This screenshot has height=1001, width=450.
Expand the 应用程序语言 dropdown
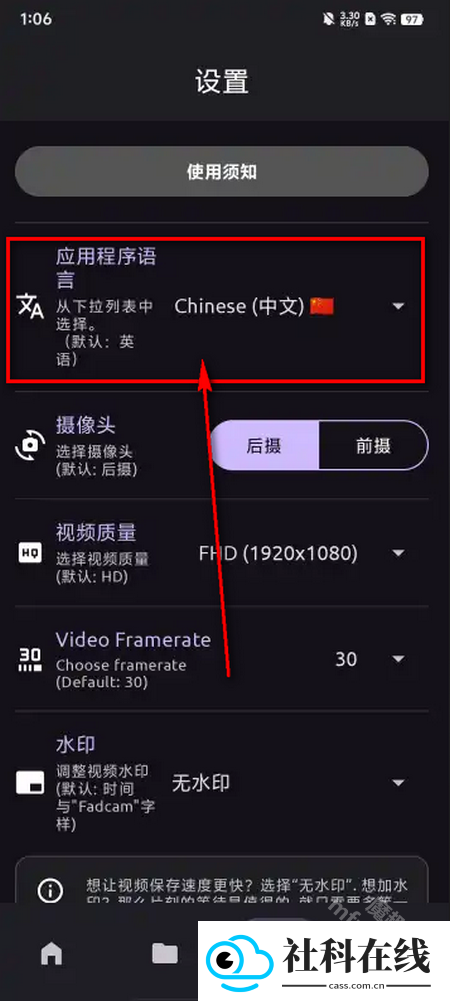pos(290,306)
